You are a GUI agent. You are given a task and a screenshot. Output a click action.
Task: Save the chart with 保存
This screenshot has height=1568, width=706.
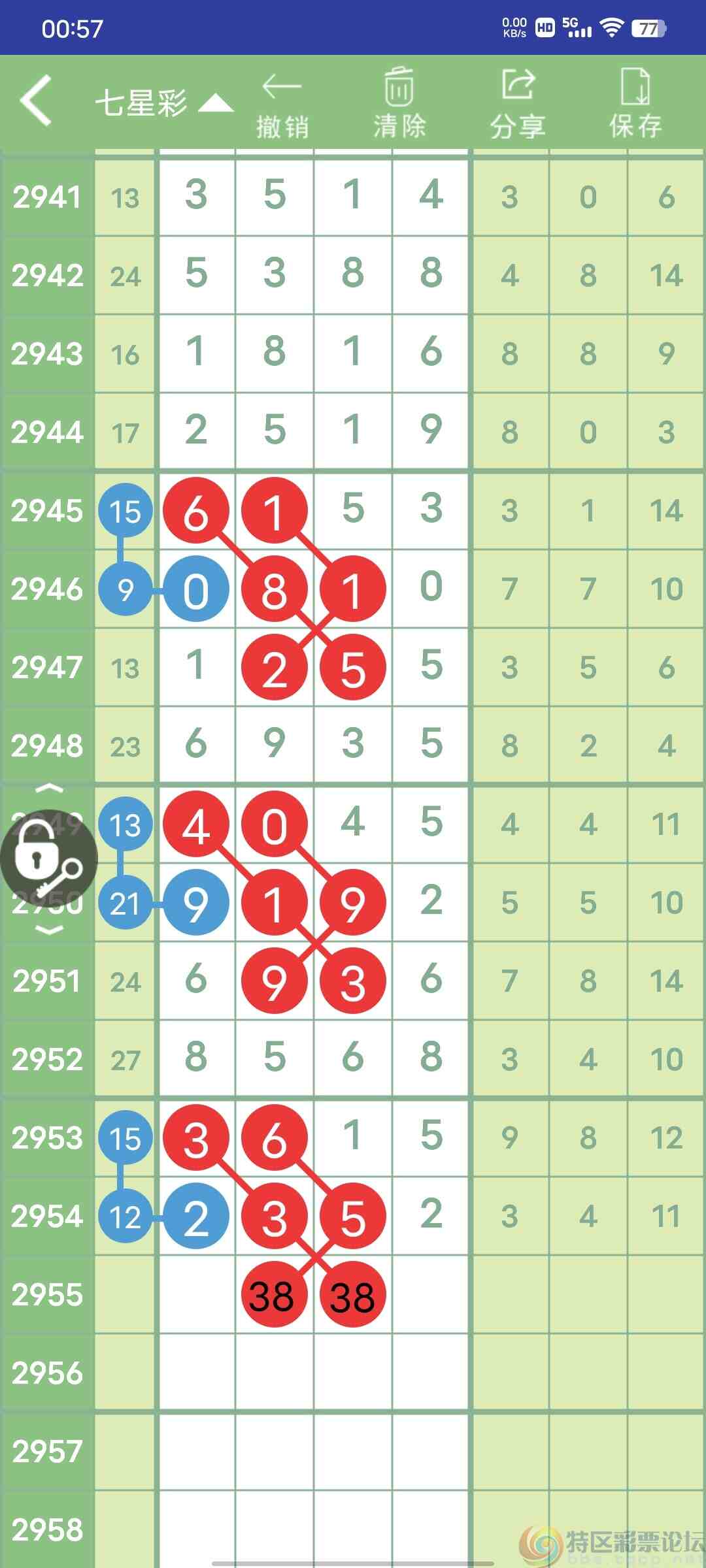pyautogui.click(x=635, y=103)
